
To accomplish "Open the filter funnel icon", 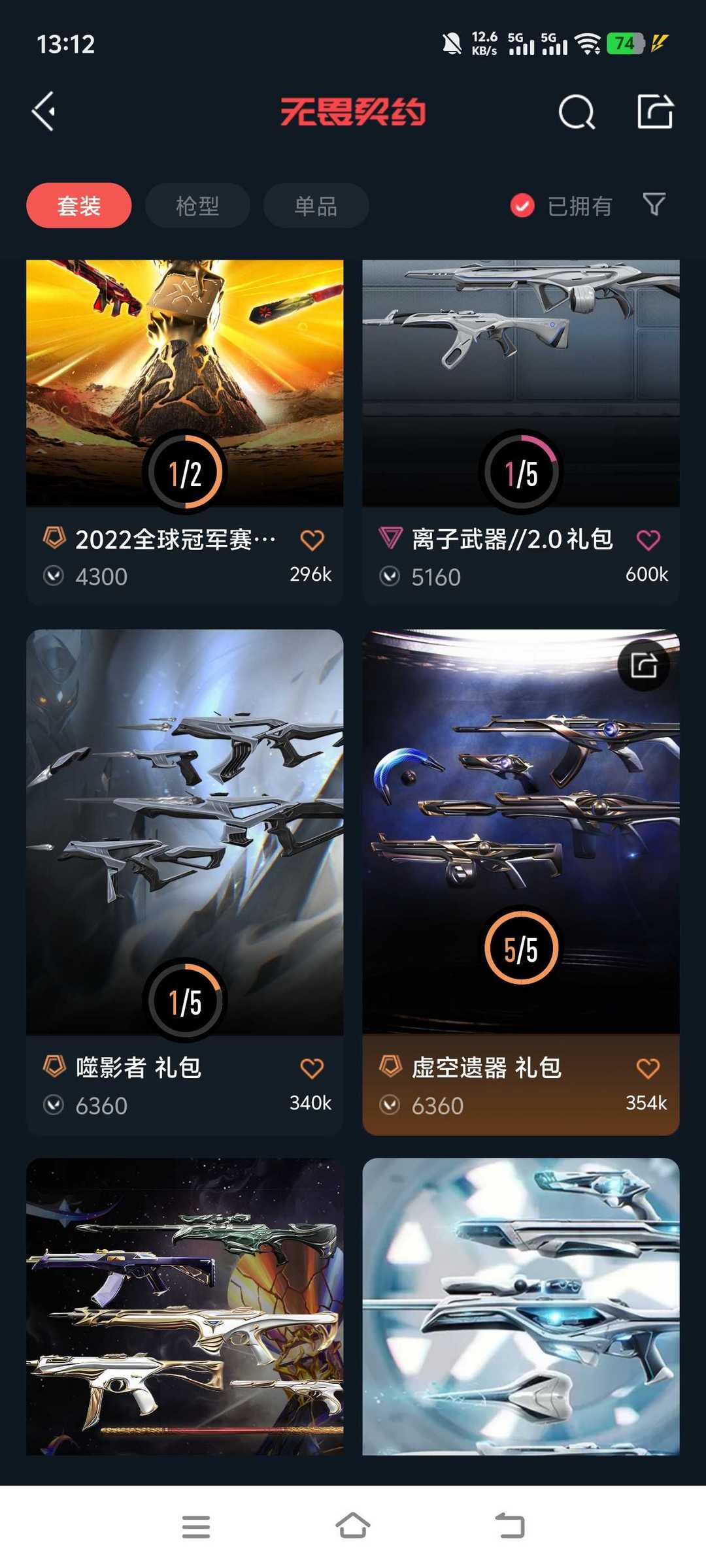I will pos(654,204).
